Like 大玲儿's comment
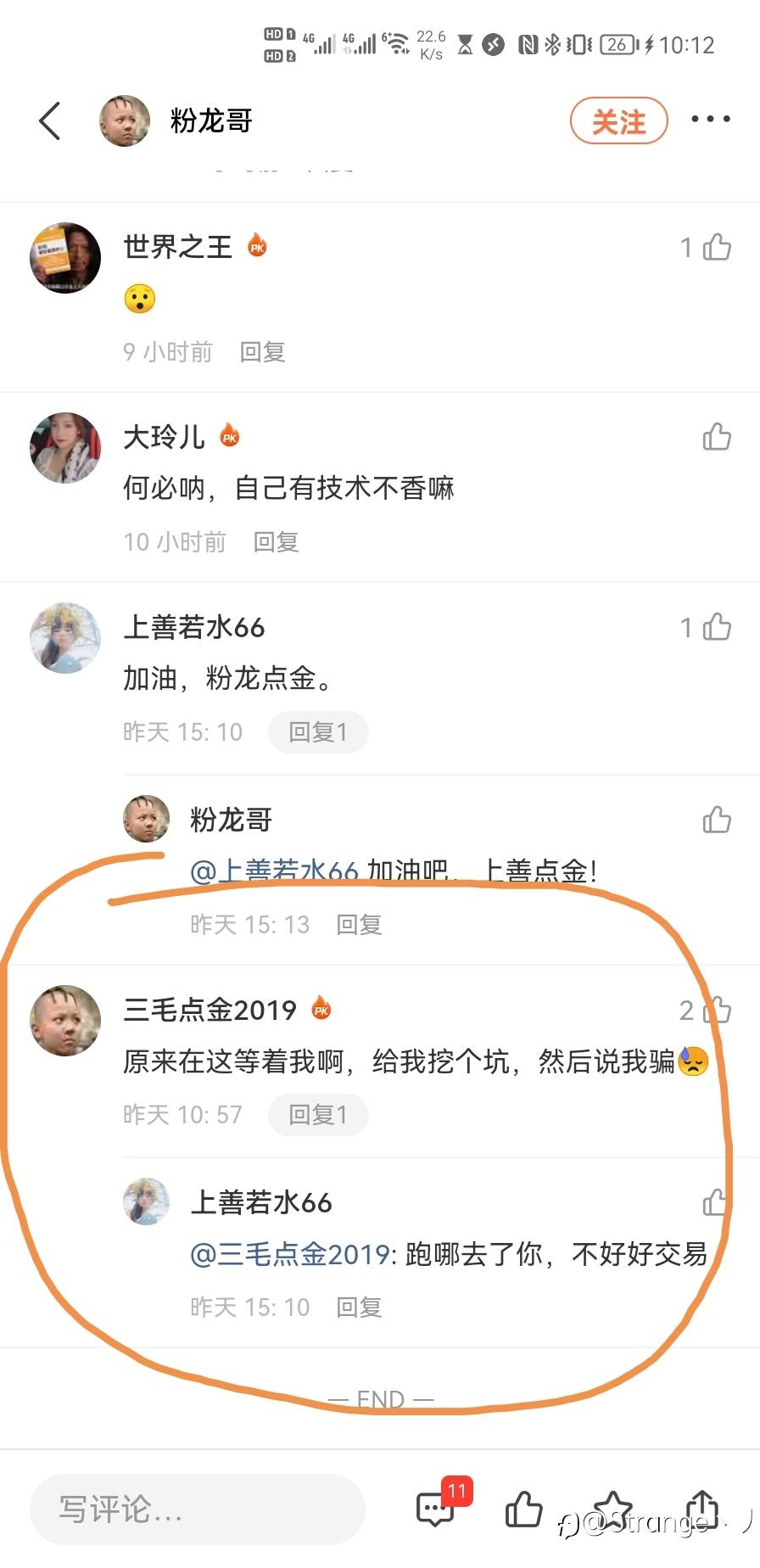 [716, 437]
